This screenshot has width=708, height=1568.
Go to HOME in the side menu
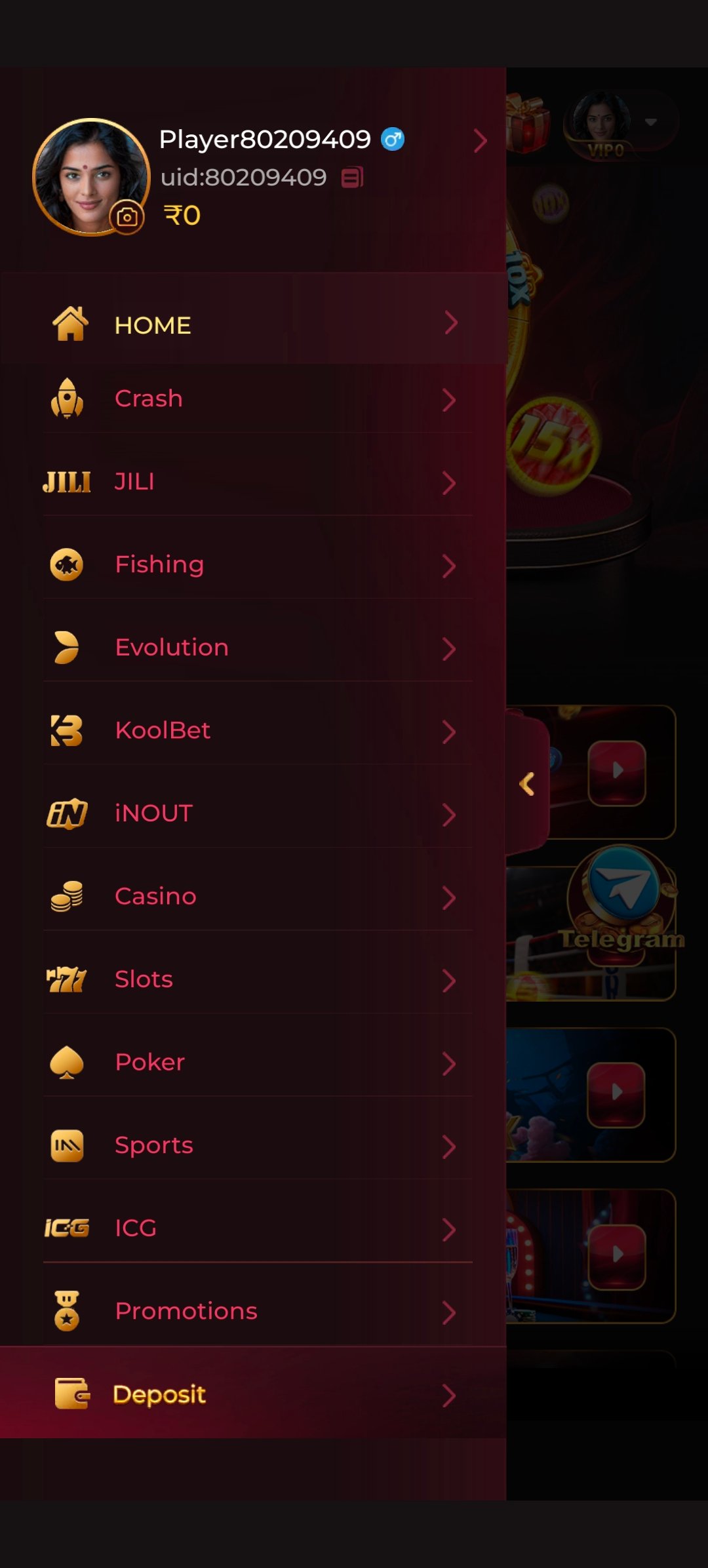(253, 324)
